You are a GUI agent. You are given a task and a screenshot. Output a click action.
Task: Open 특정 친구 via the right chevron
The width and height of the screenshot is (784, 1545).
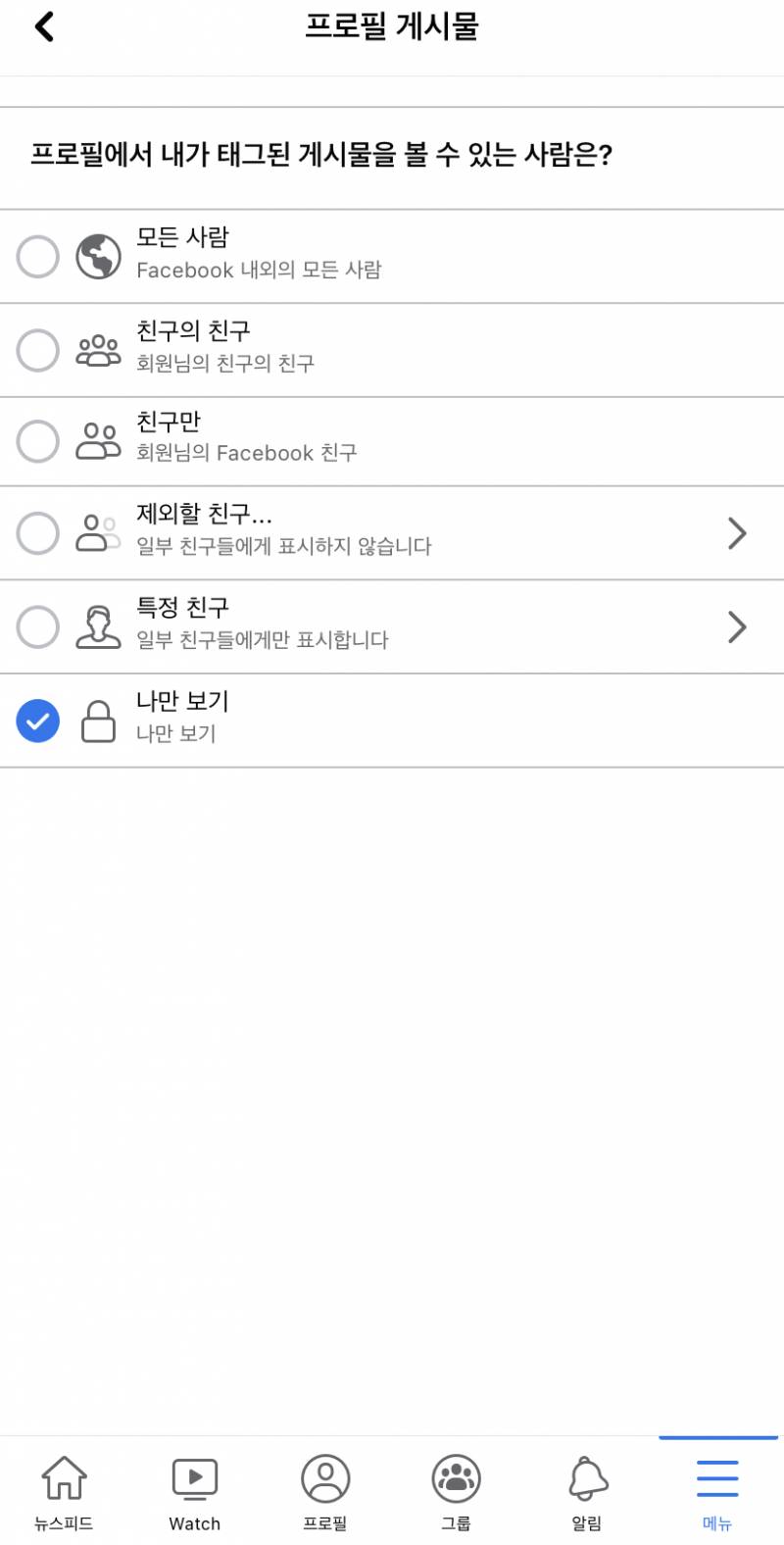[x=737, y=626]
